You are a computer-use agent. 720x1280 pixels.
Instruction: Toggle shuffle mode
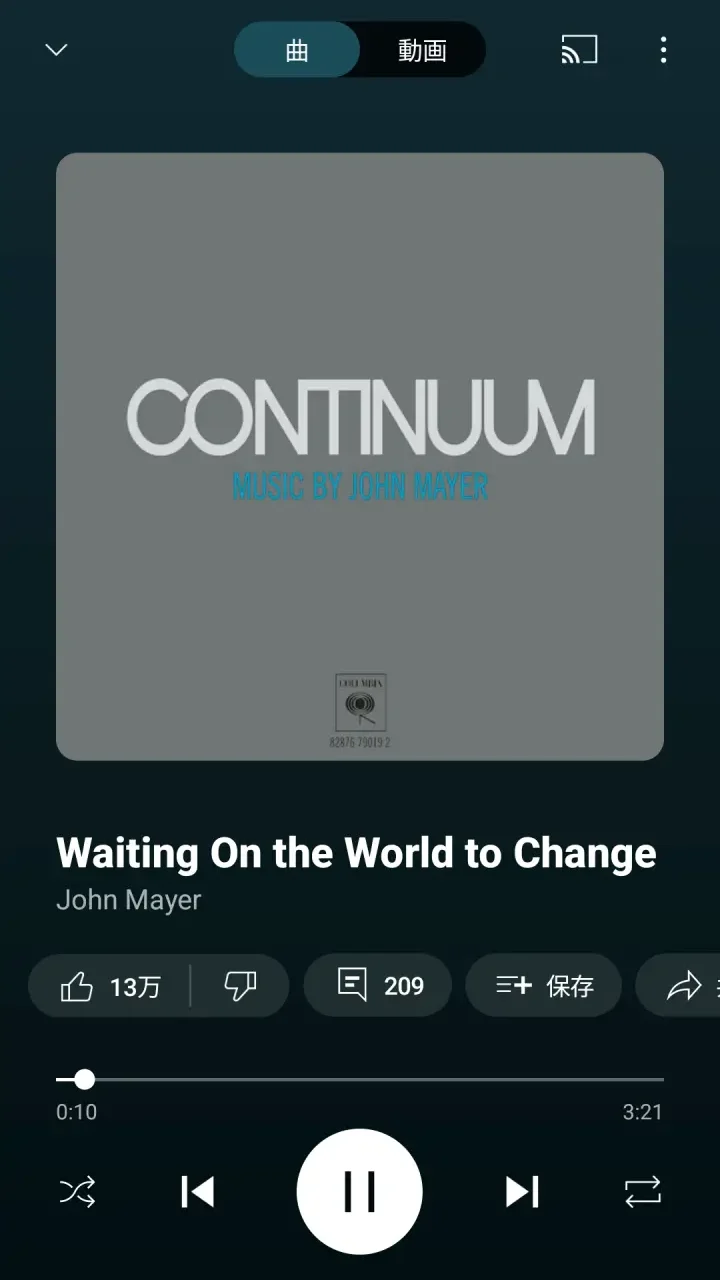(77, 1192)
